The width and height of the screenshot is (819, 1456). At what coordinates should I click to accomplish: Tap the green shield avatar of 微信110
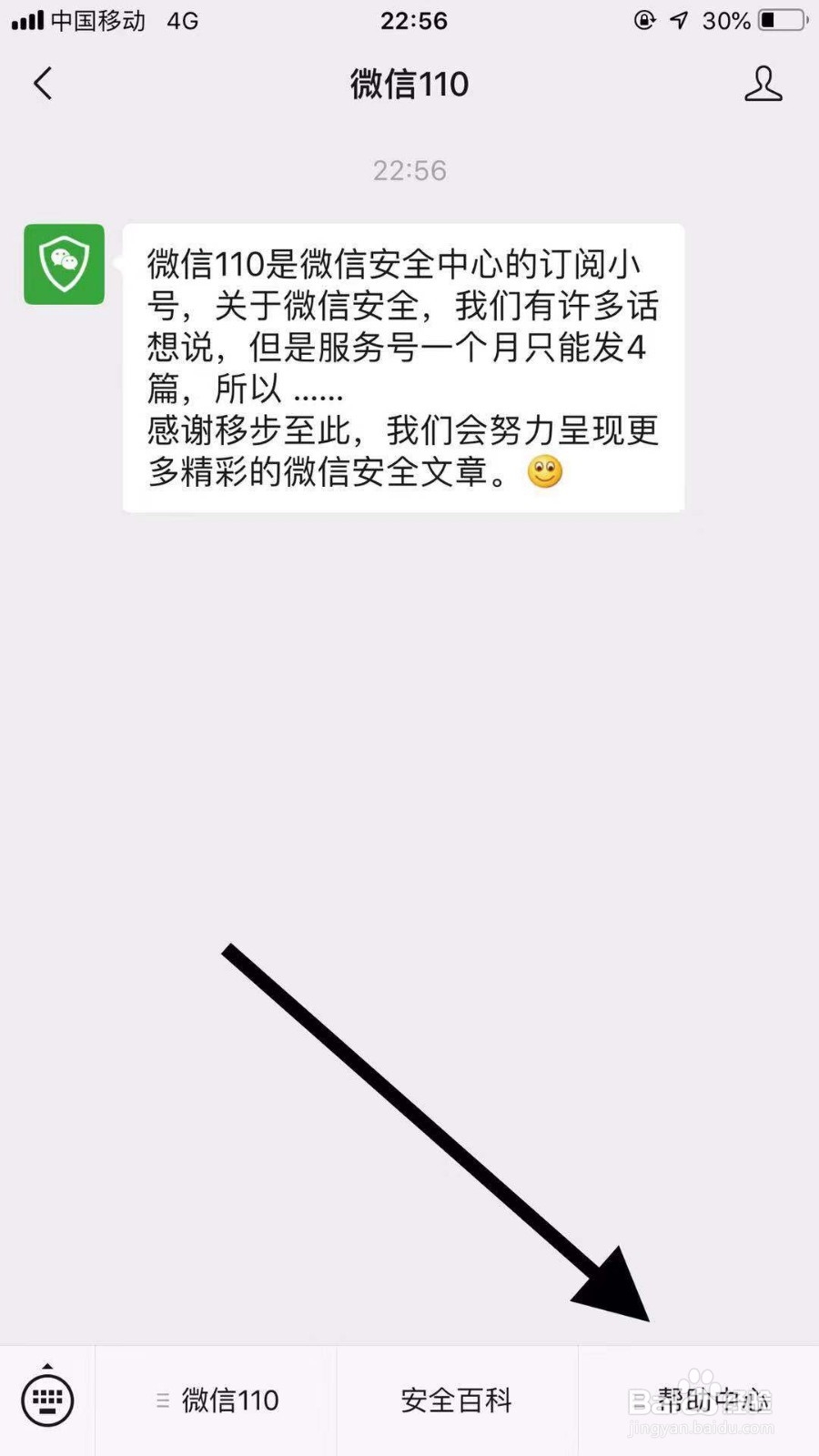tap(64, 265)
